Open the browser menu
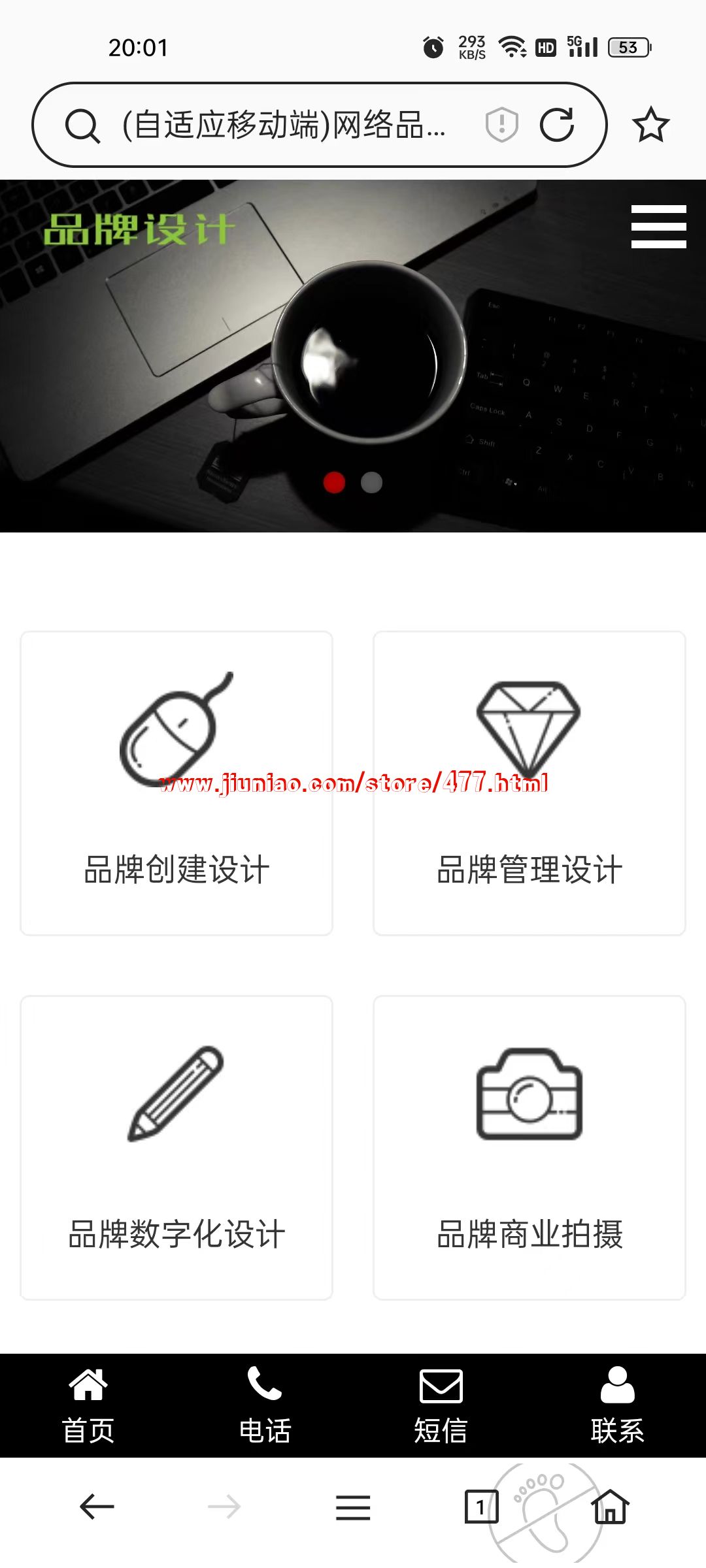 [353, 1507]
